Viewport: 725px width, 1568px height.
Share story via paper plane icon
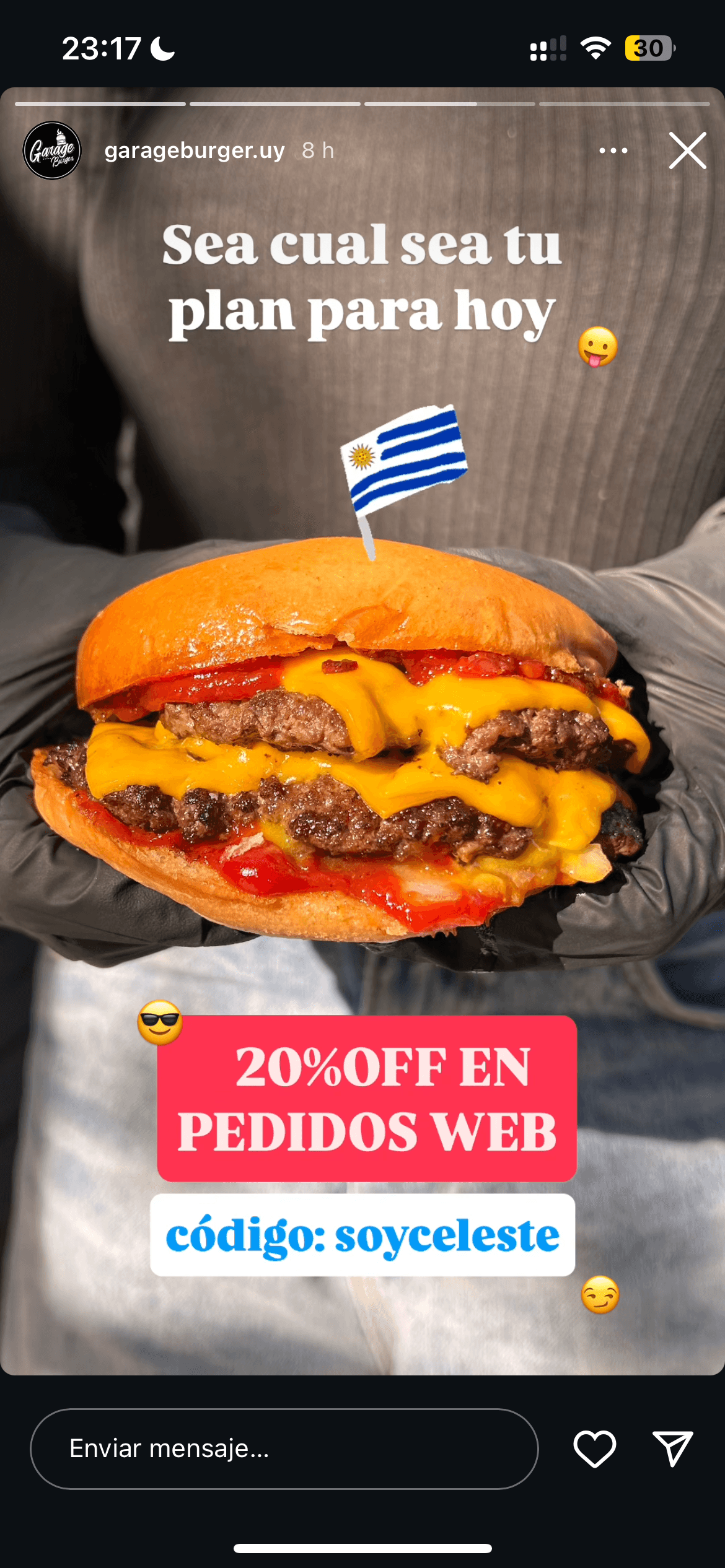tap(672, 1449)
